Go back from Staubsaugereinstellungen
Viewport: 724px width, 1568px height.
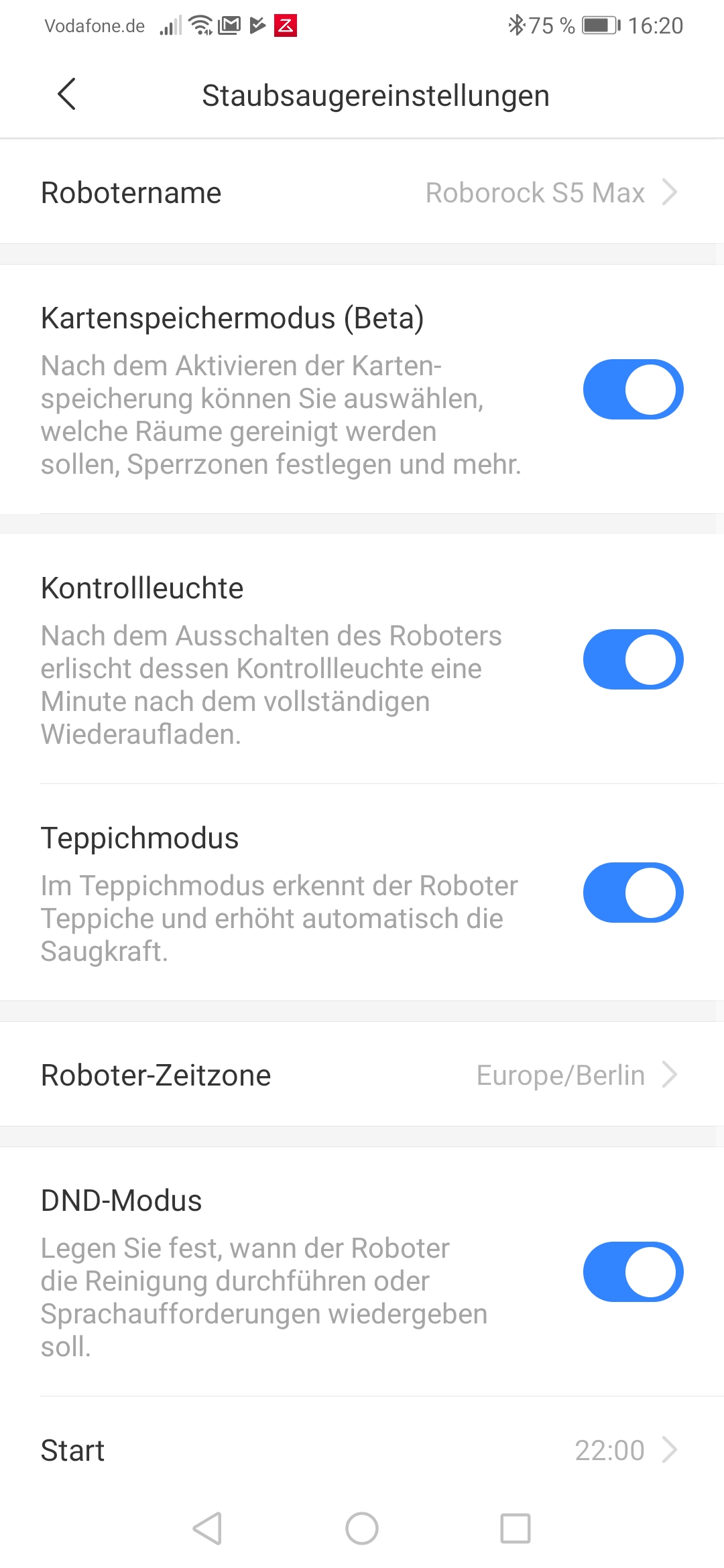pyautogui.click(x=67, y=94)
